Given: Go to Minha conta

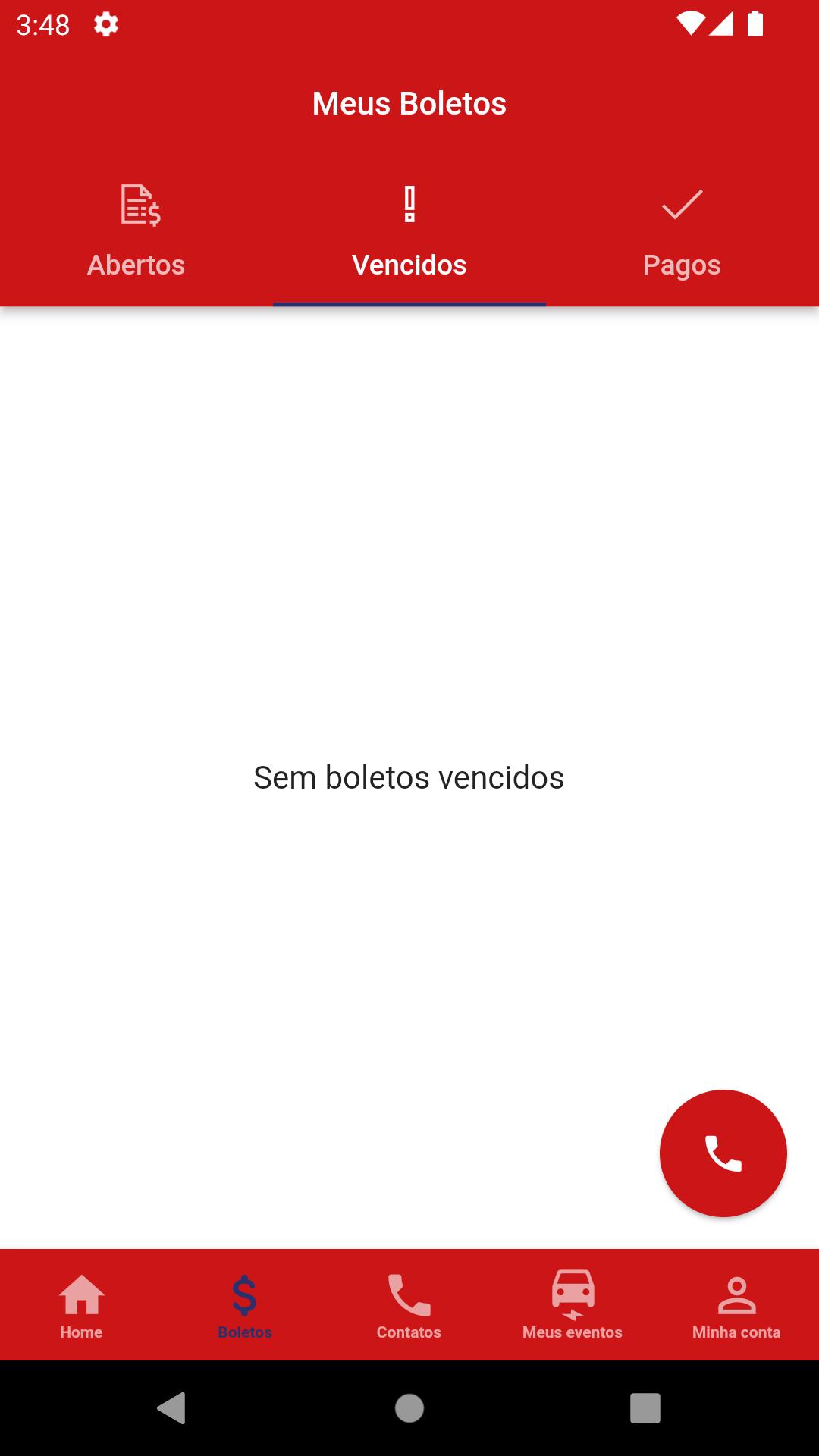Looking at the screenshot, I should click(x=736, y=1304).
